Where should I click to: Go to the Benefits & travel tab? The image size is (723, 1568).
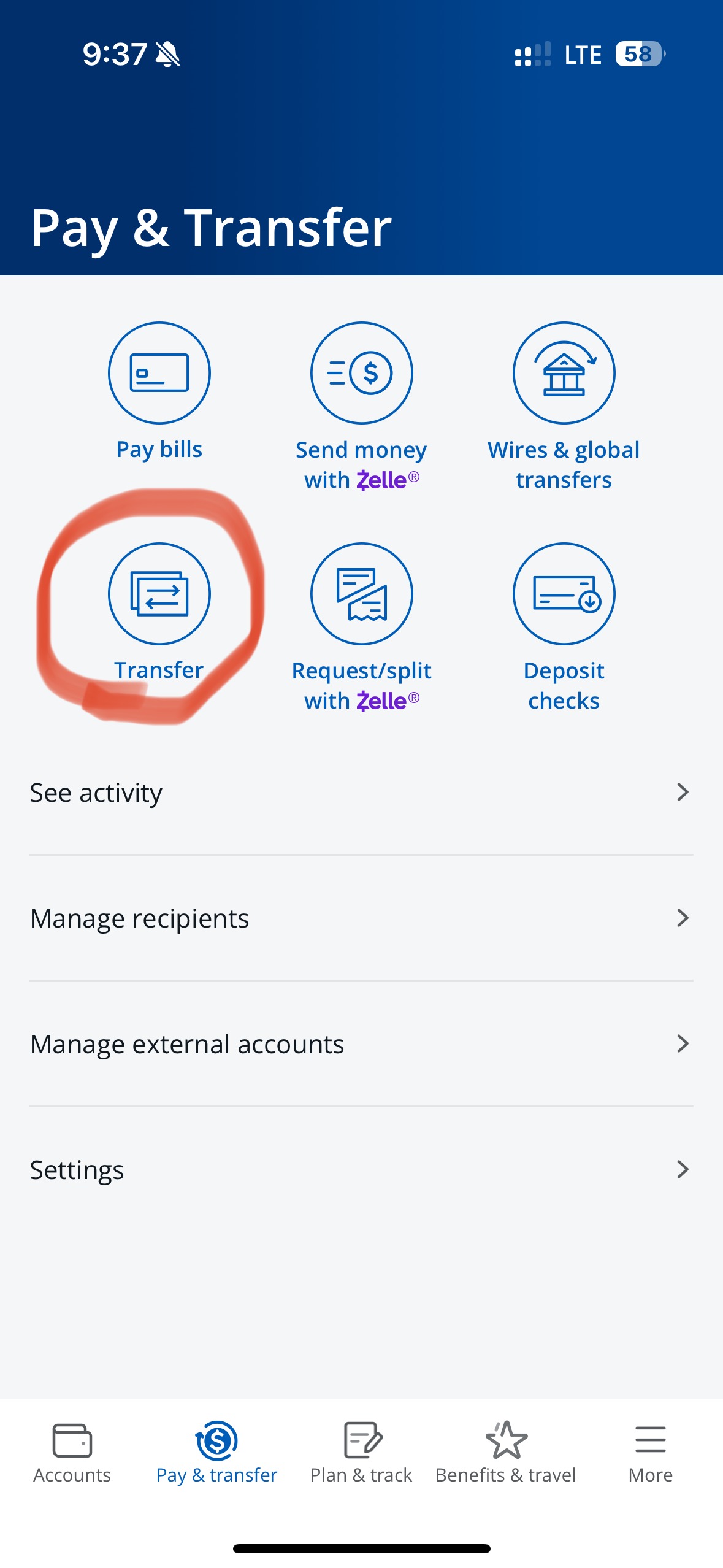click(505, 1451)
